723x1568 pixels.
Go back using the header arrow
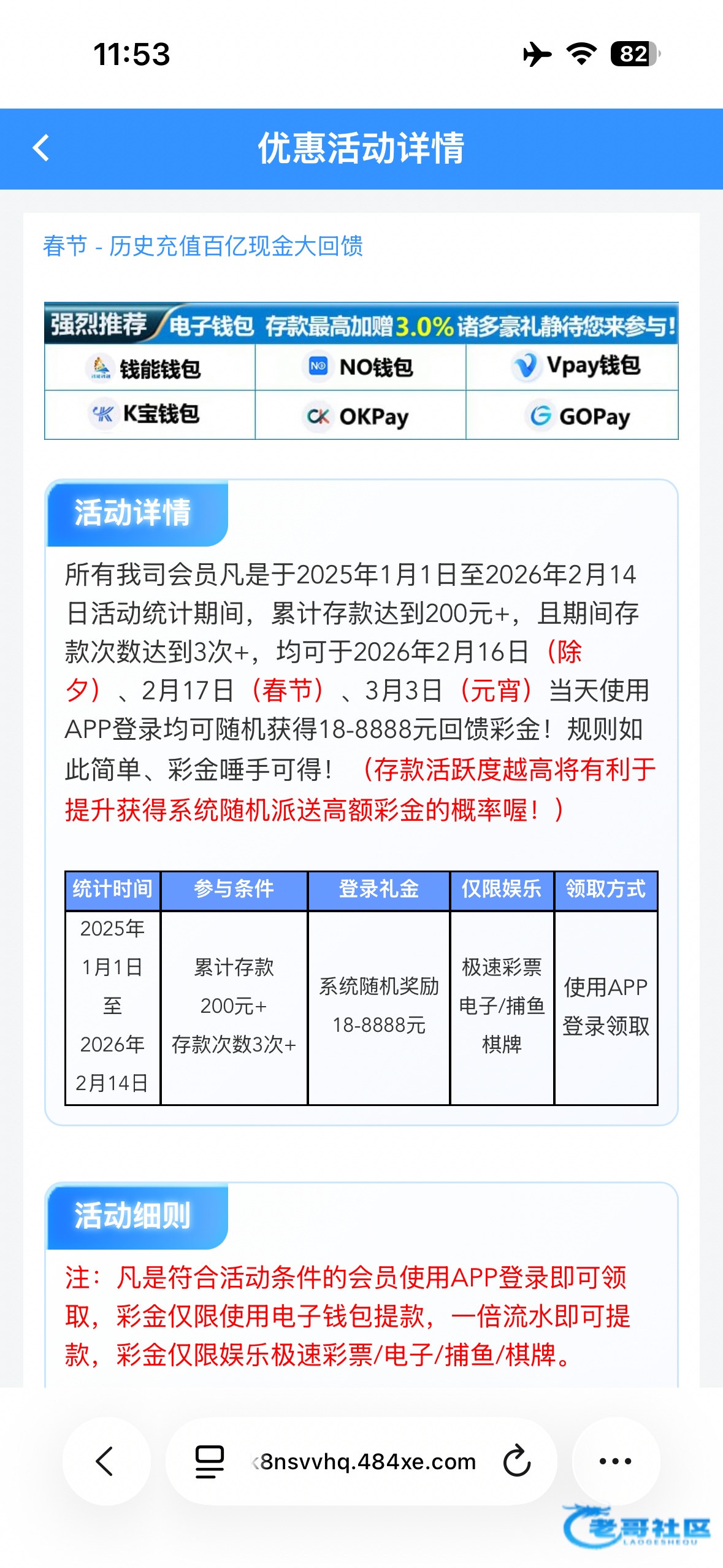pyautogui.click(x=40, y=148)
